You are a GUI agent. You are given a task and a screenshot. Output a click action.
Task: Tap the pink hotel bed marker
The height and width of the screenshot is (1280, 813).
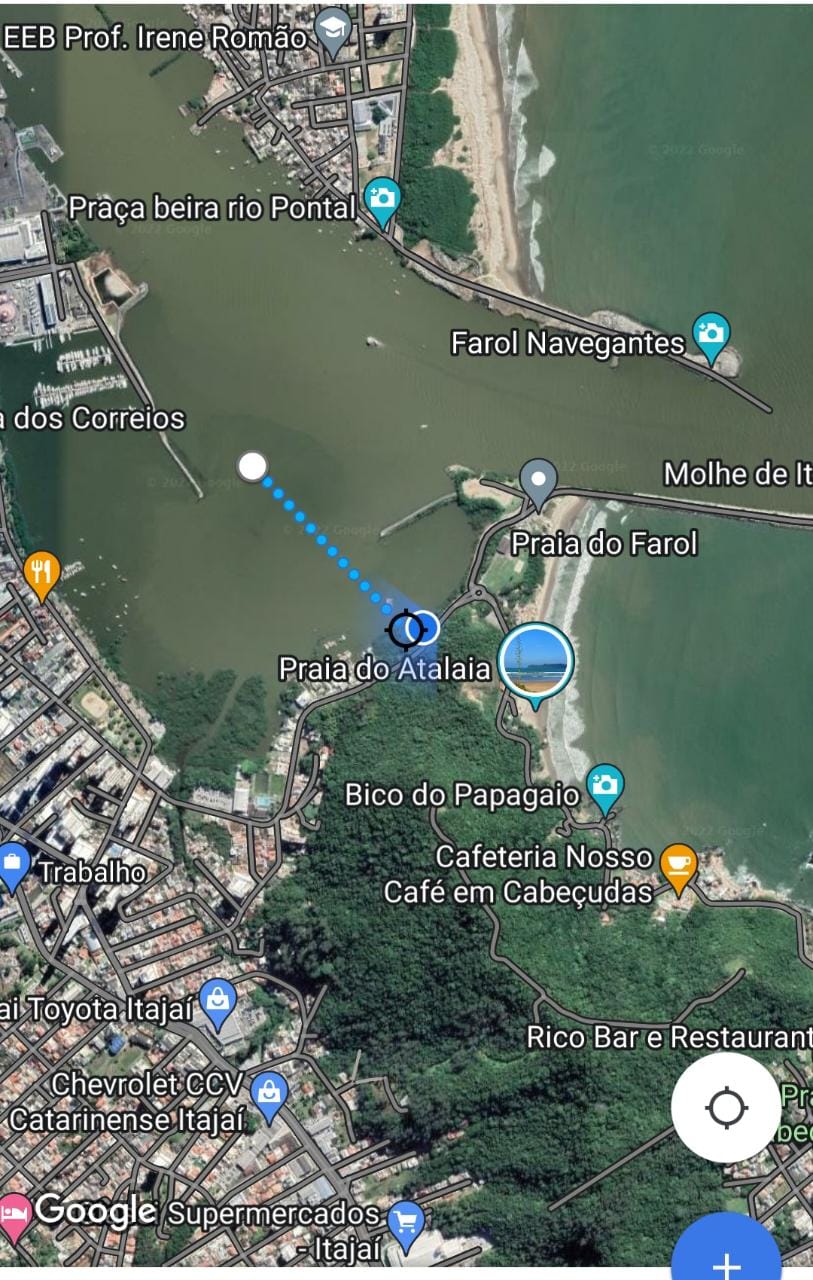coord(14,1211)
